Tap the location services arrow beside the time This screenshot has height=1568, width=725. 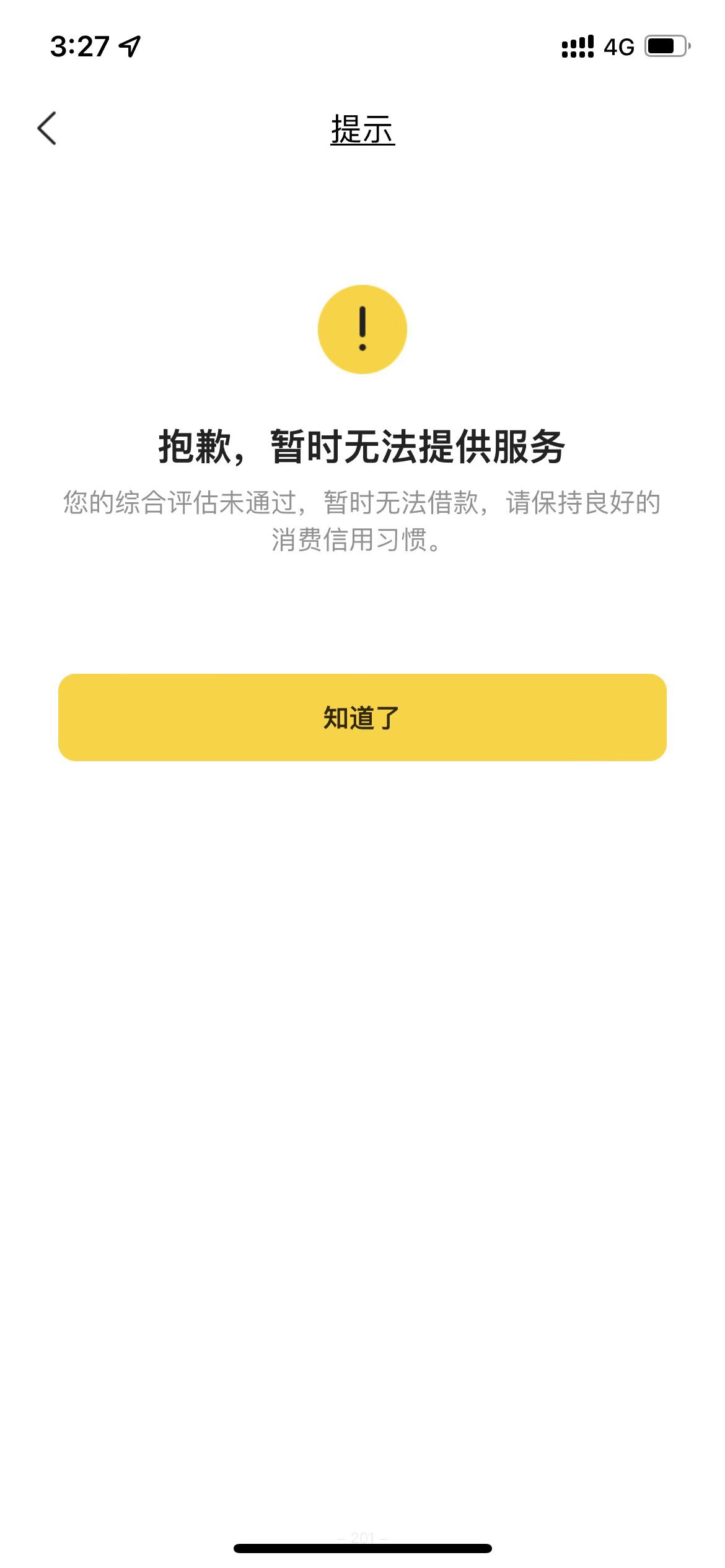(x=129, y=46)
